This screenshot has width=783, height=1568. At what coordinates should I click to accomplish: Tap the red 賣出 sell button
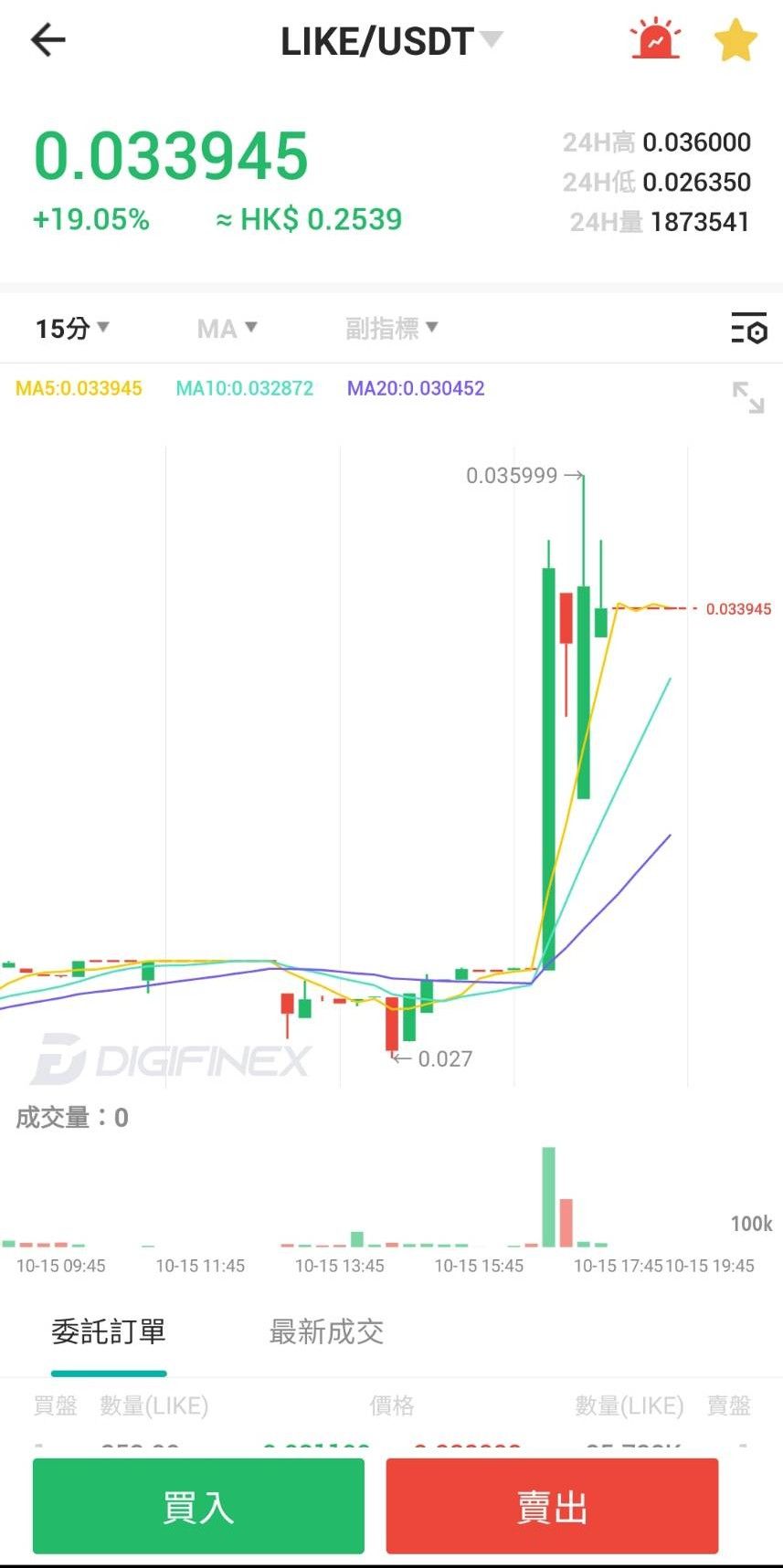tap(552, 1506)
